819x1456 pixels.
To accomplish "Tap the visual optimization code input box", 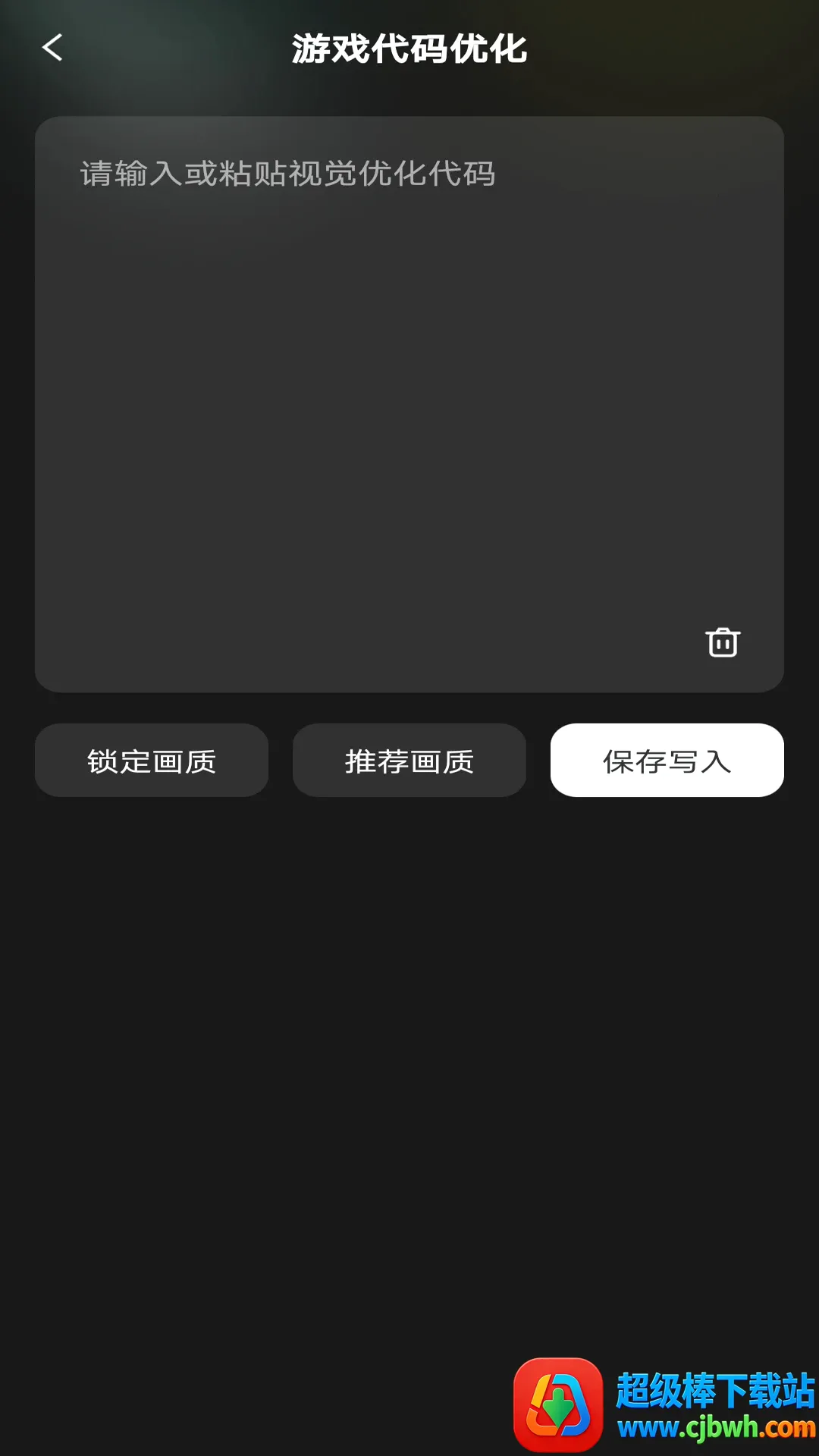I will (x=409, y=404).
